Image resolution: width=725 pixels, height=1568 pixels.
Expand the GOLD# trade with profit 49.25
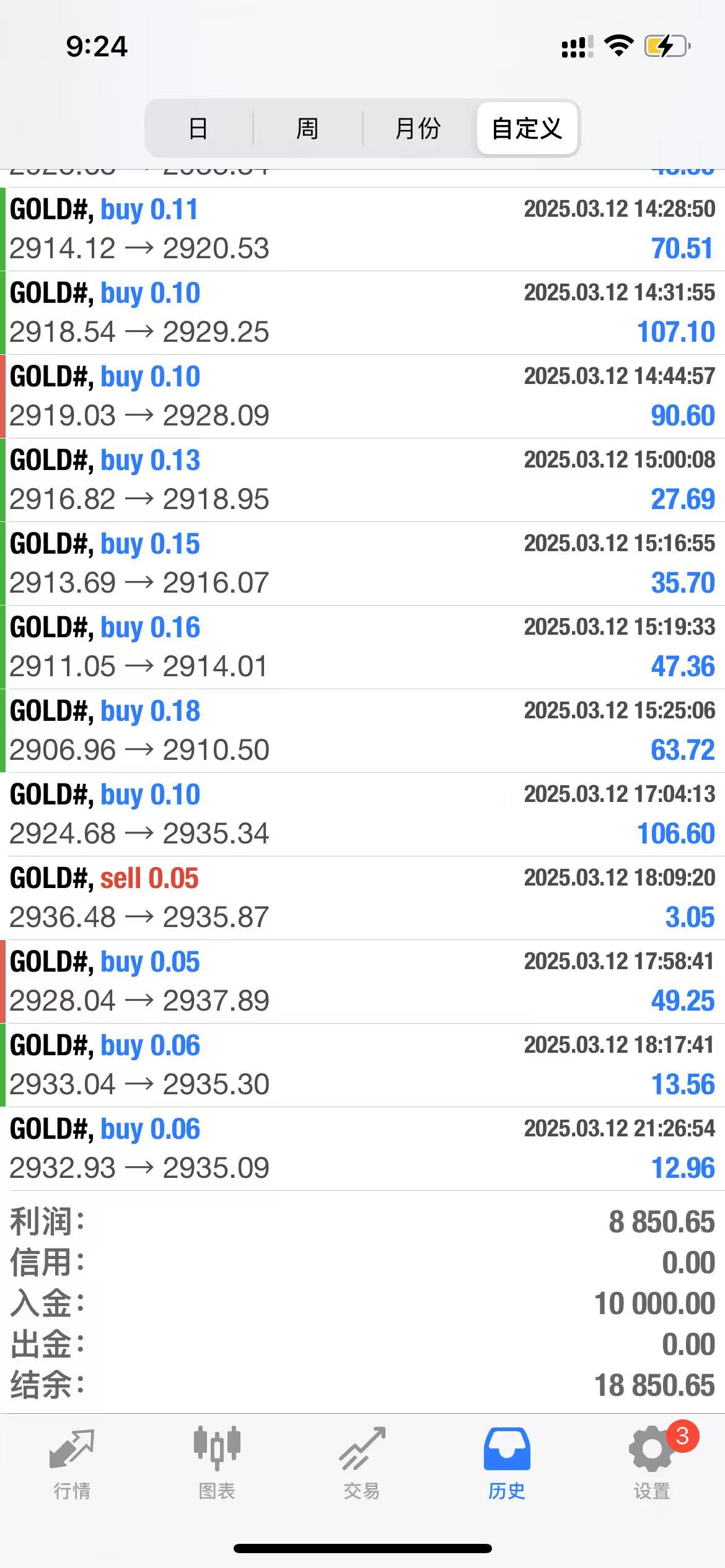362,982
